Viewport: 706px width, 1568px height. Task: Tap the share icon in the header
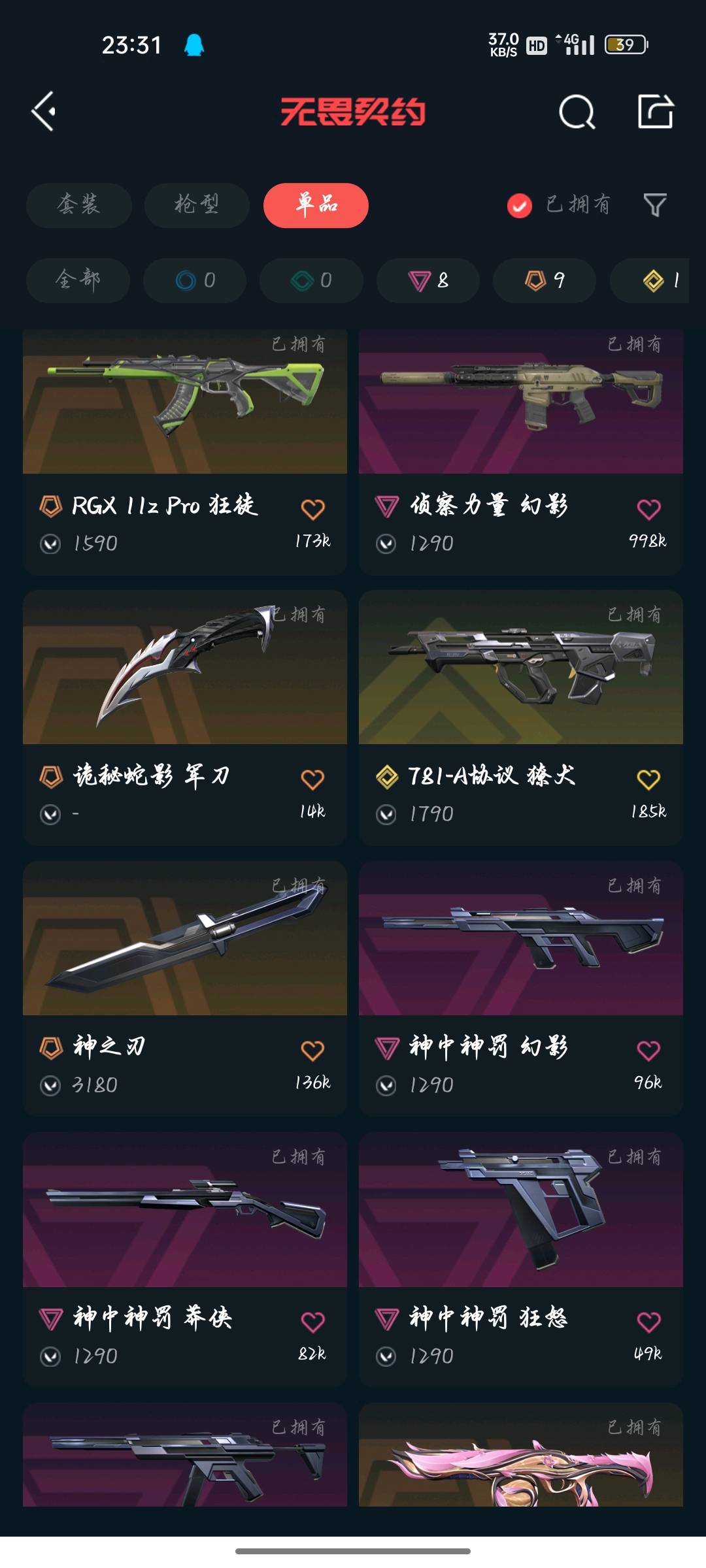655,112
